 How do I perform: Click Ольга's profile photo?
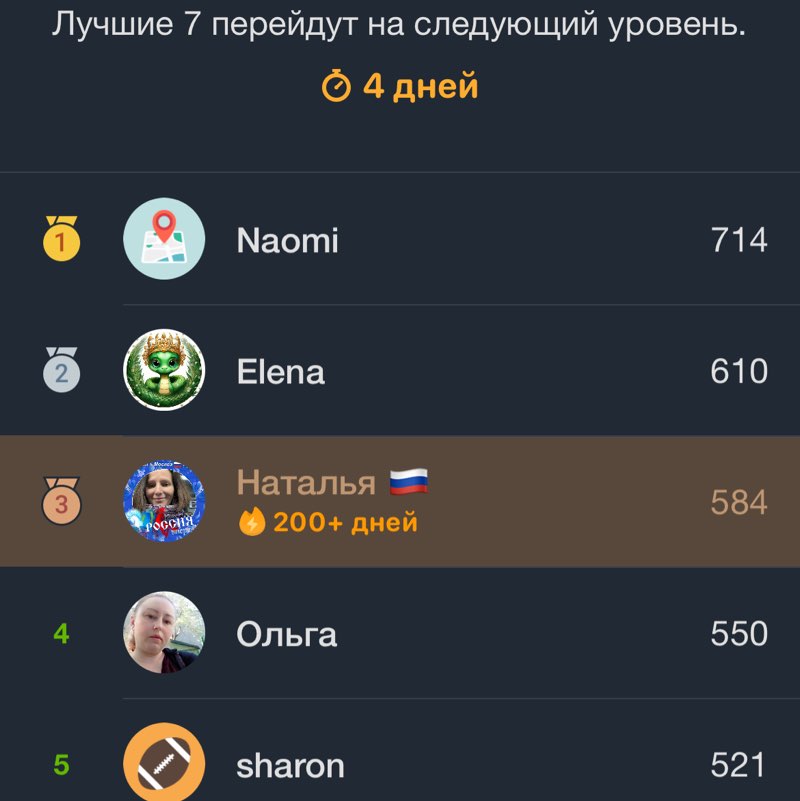(163, 634)
